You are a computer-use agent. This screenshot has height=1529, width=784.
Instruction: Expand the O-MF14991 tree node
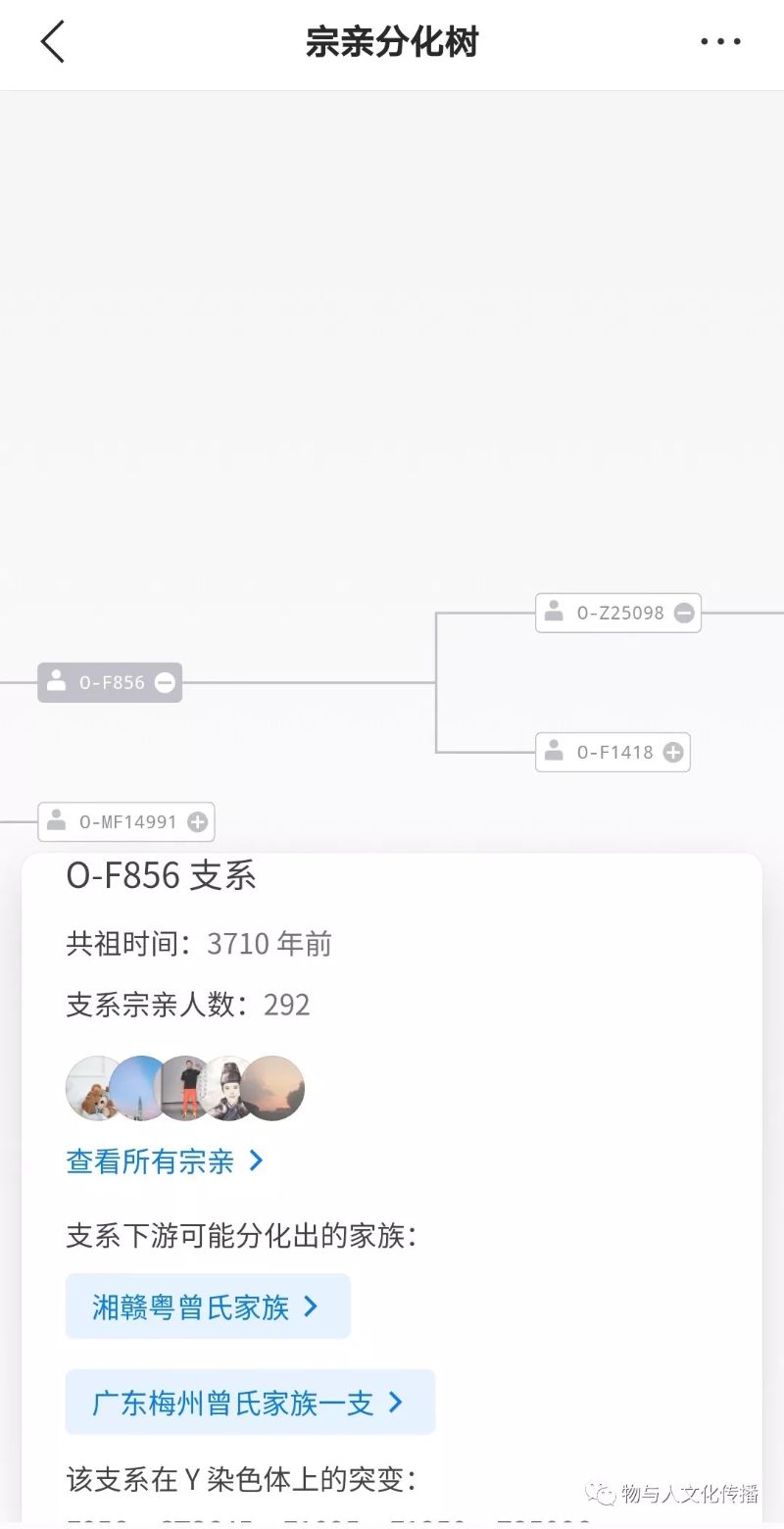197,822
